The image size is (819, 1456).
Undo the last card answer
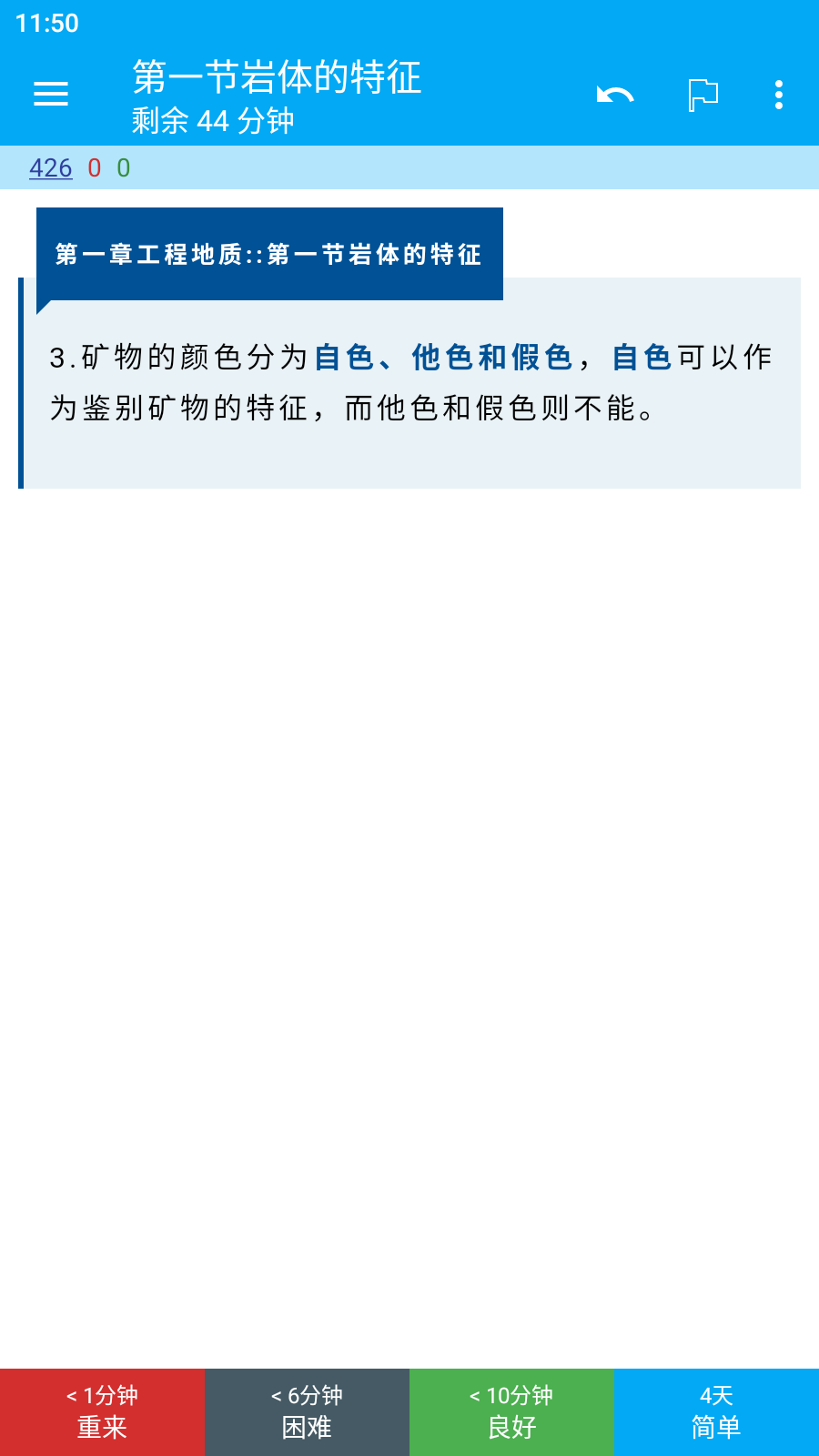pos(615,95)
